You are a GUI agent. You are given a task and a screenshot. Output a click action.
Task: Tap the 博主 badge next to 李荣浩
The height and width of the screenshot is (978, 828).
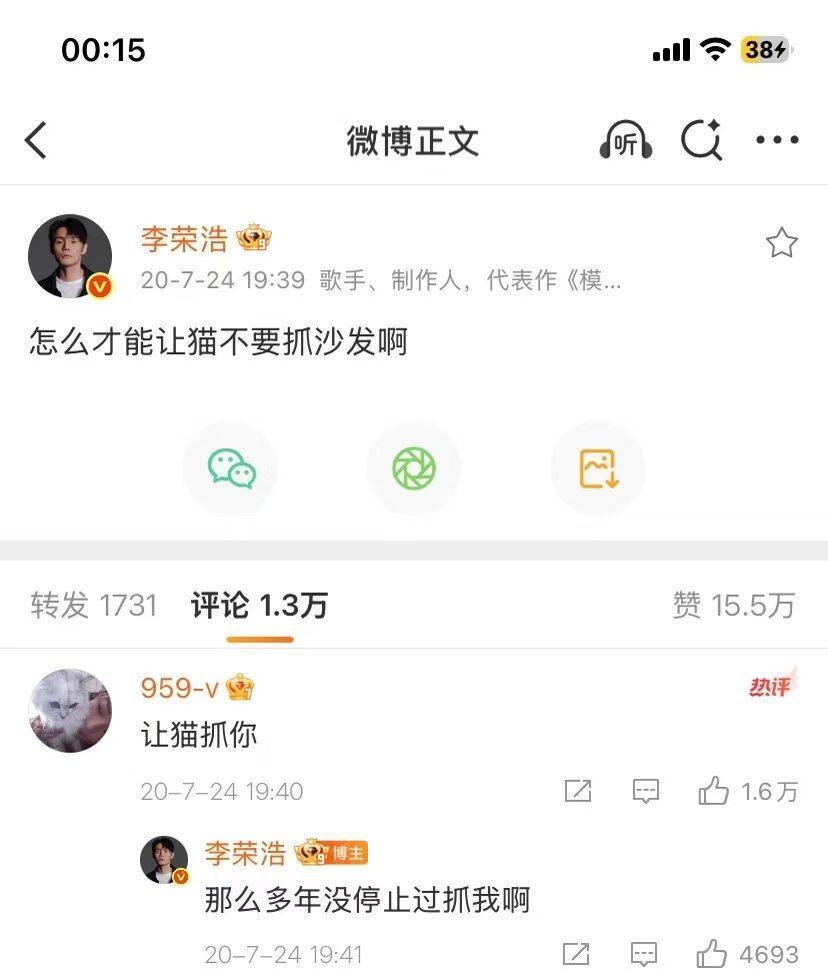[346, 852]
